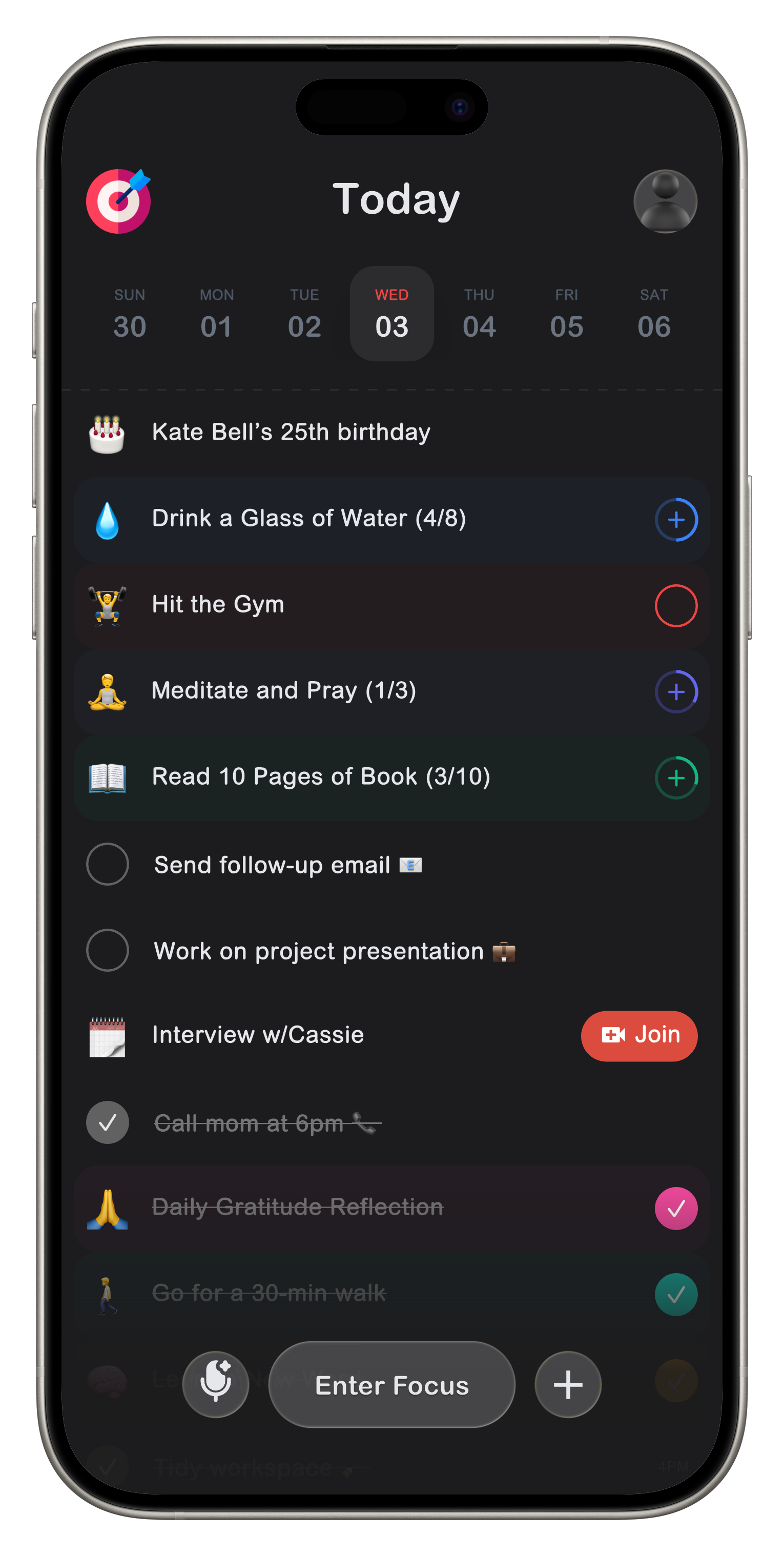Join the Interview w/Cassie call
Viewport: 784px width, 1556px height.
click(x=638, y=1035)
